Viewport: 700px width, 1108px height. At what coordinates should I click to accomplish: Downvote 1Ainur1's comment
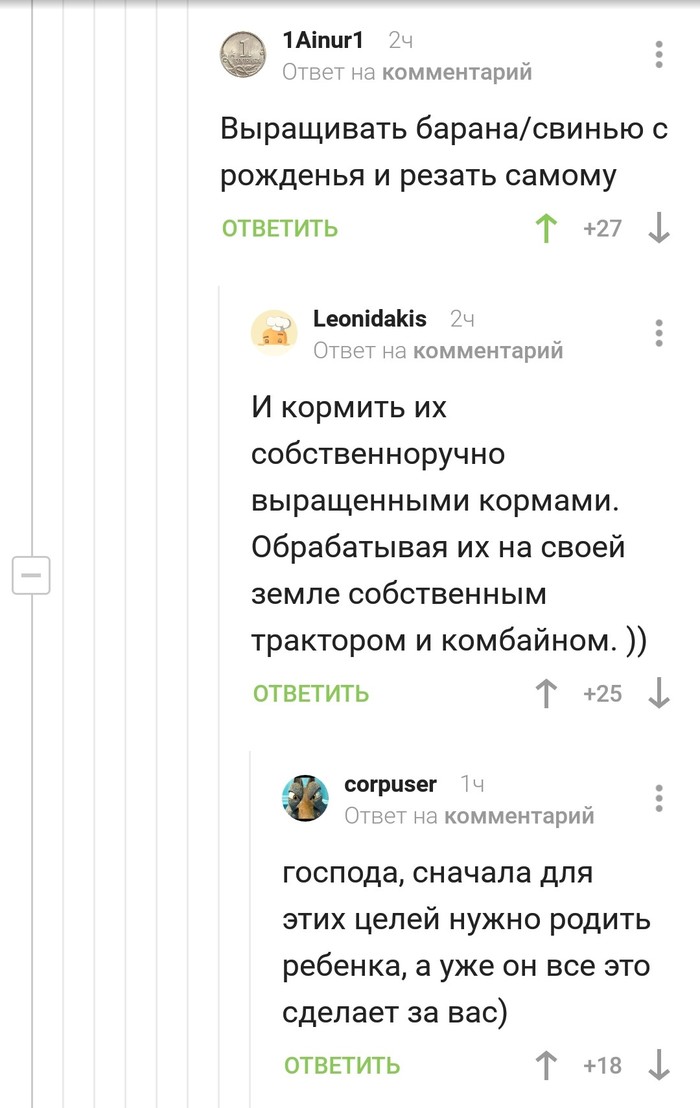tap(659, 229)
